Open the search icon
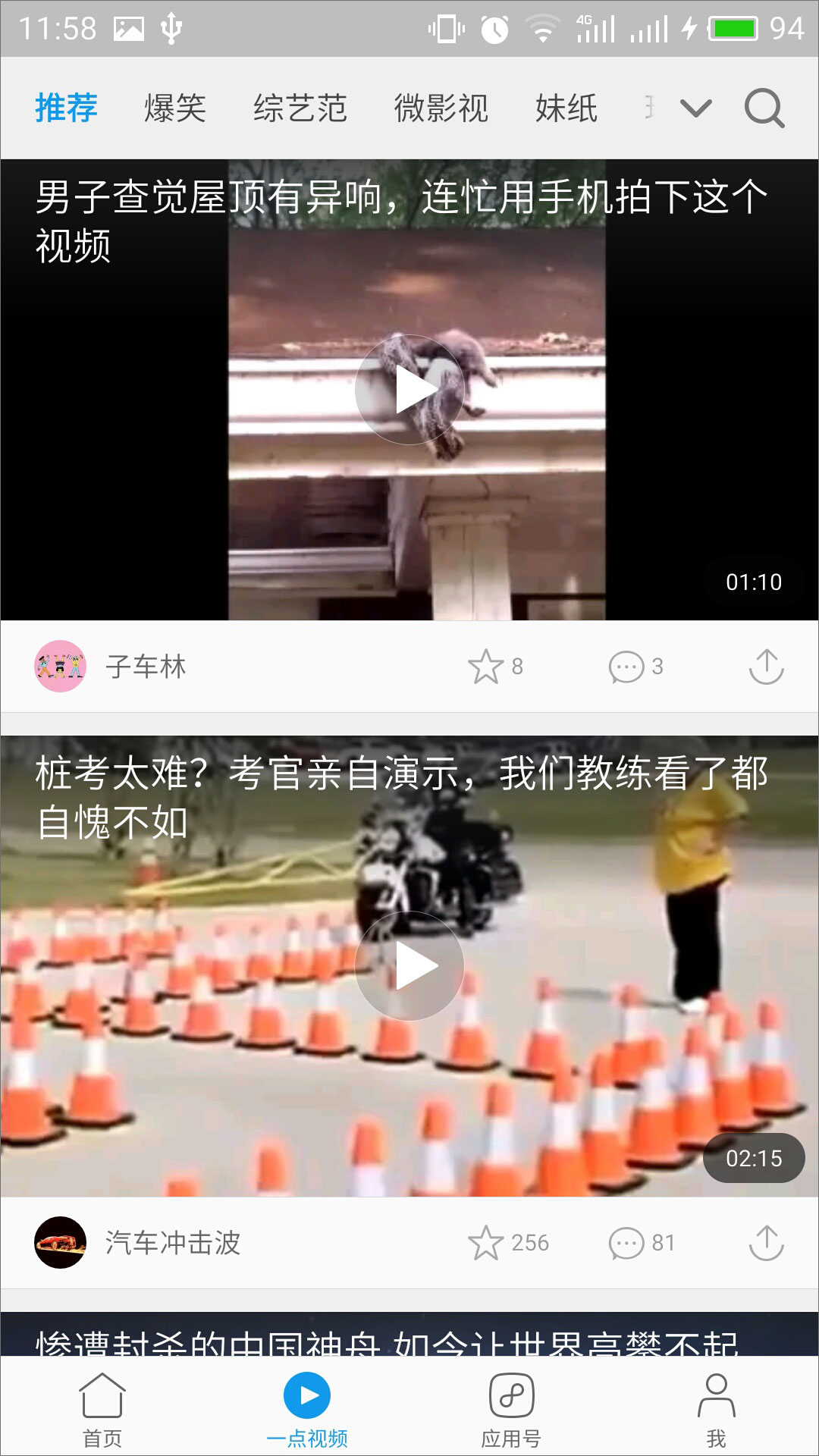The image size is (819, 1456). (764, 108)
